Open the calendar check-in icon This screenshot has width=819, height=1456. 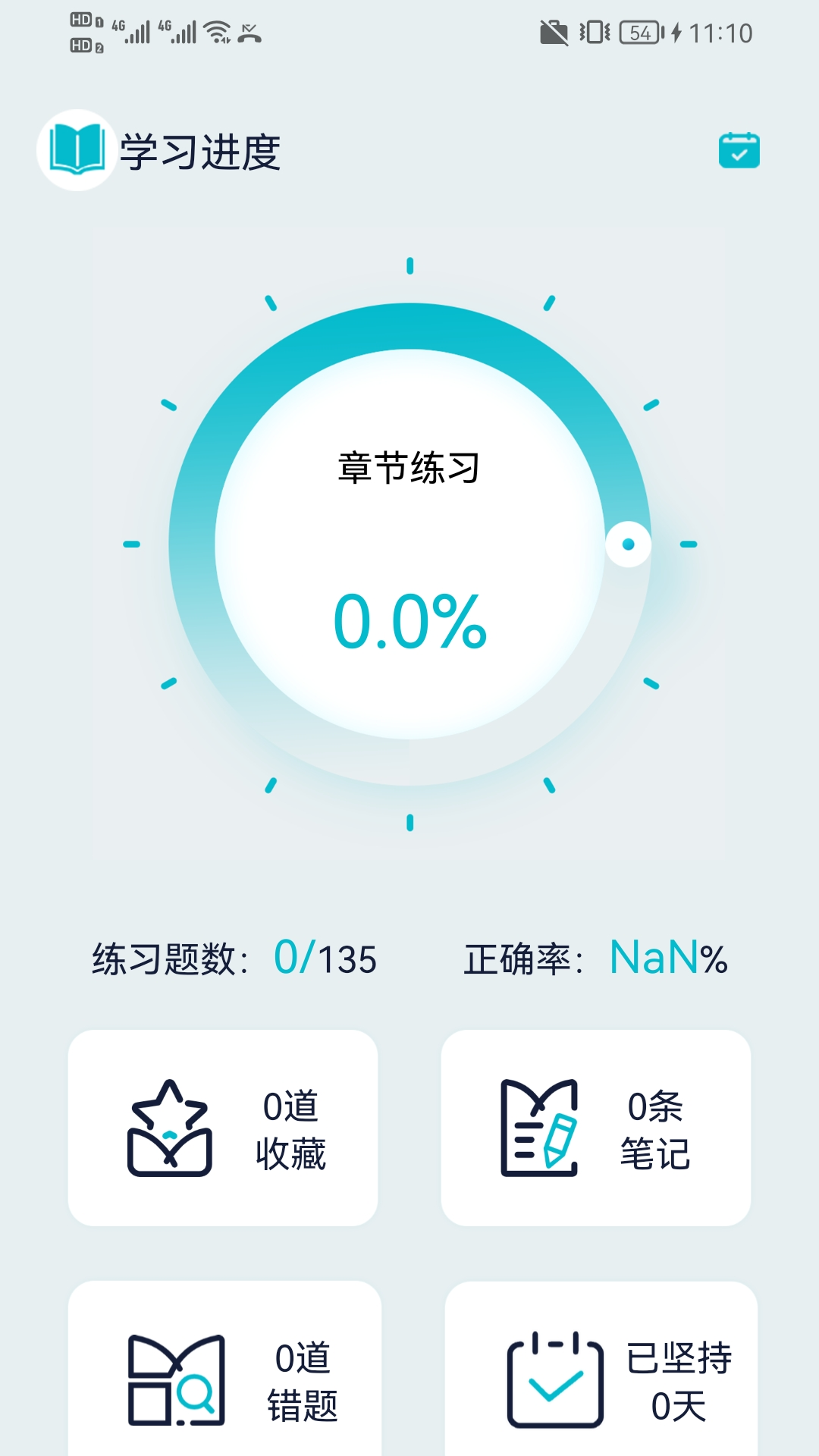coord(739,150)
